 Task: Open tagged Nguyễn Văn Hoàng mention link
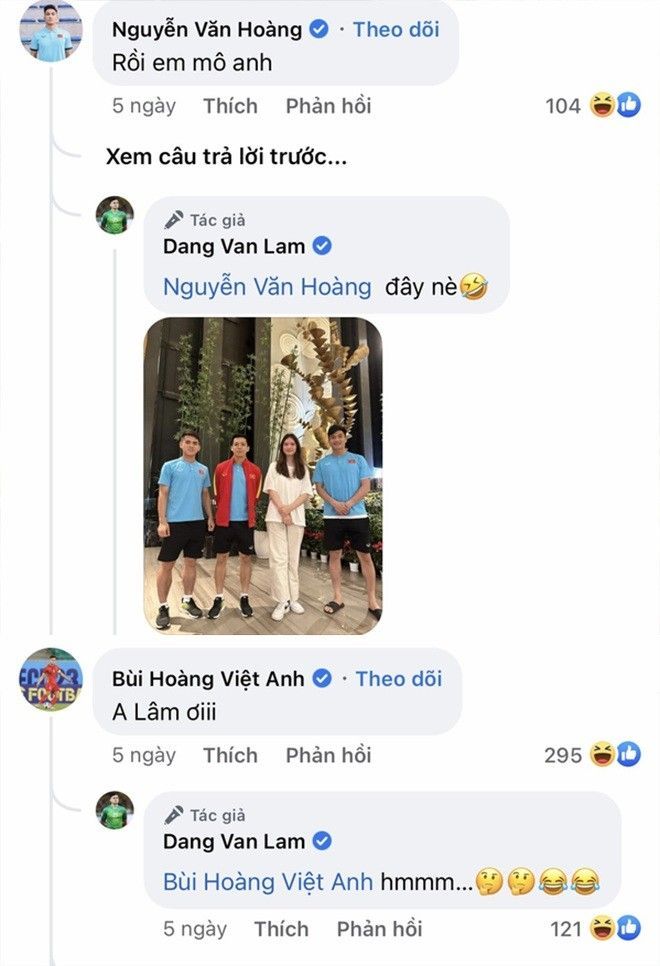(266, 288)
